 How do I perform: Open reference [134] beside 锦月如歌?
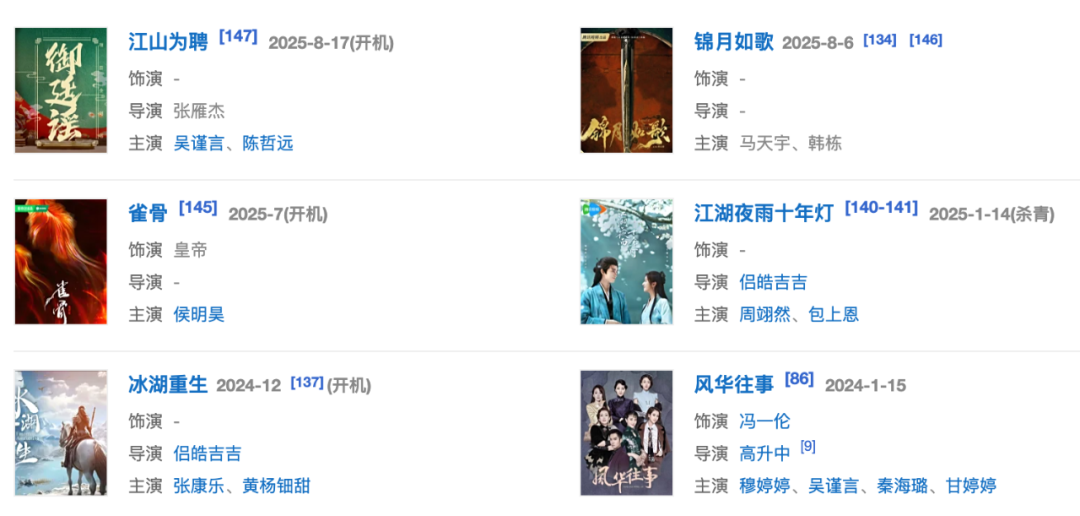pos(879,40)
